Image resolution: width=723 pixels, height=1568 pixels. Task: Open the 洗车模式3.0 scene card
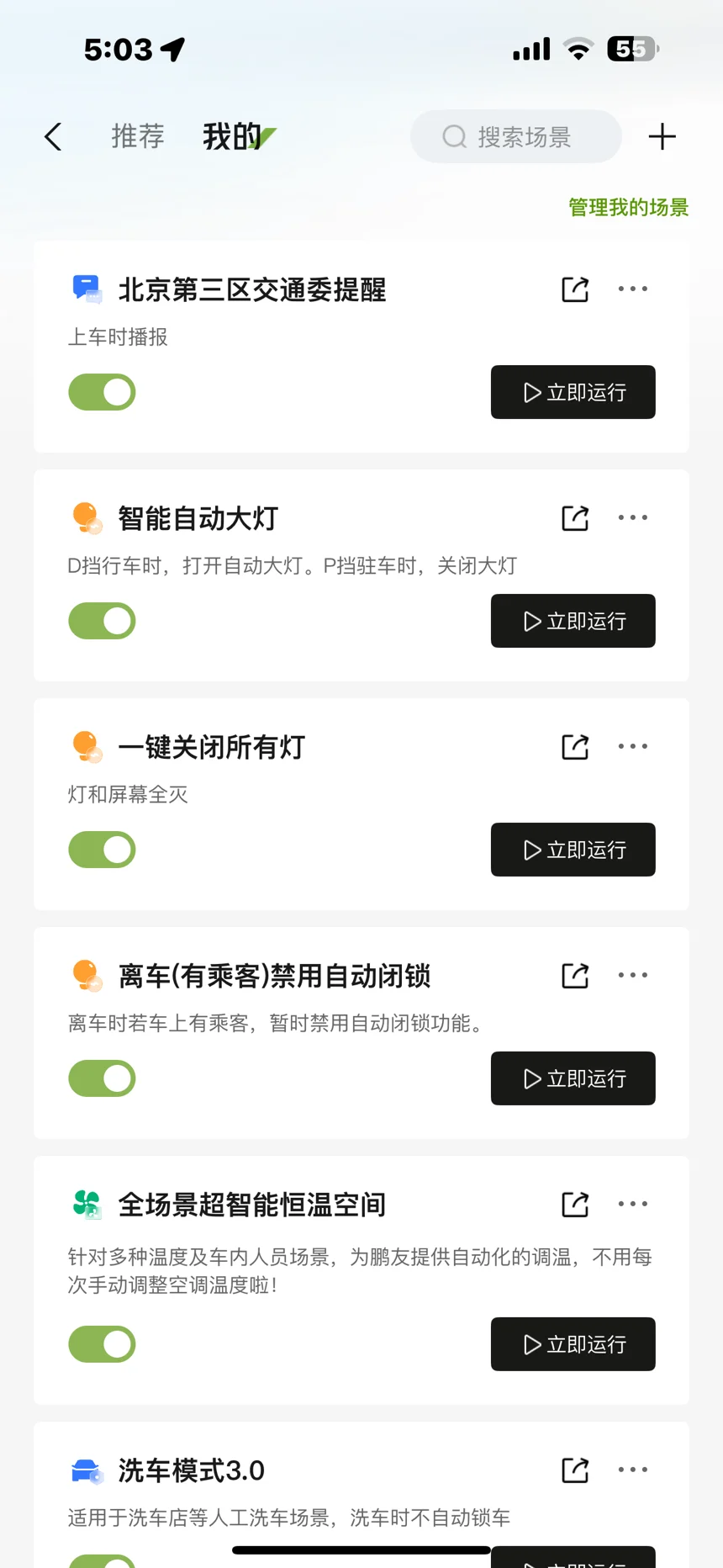[361, 1495]
